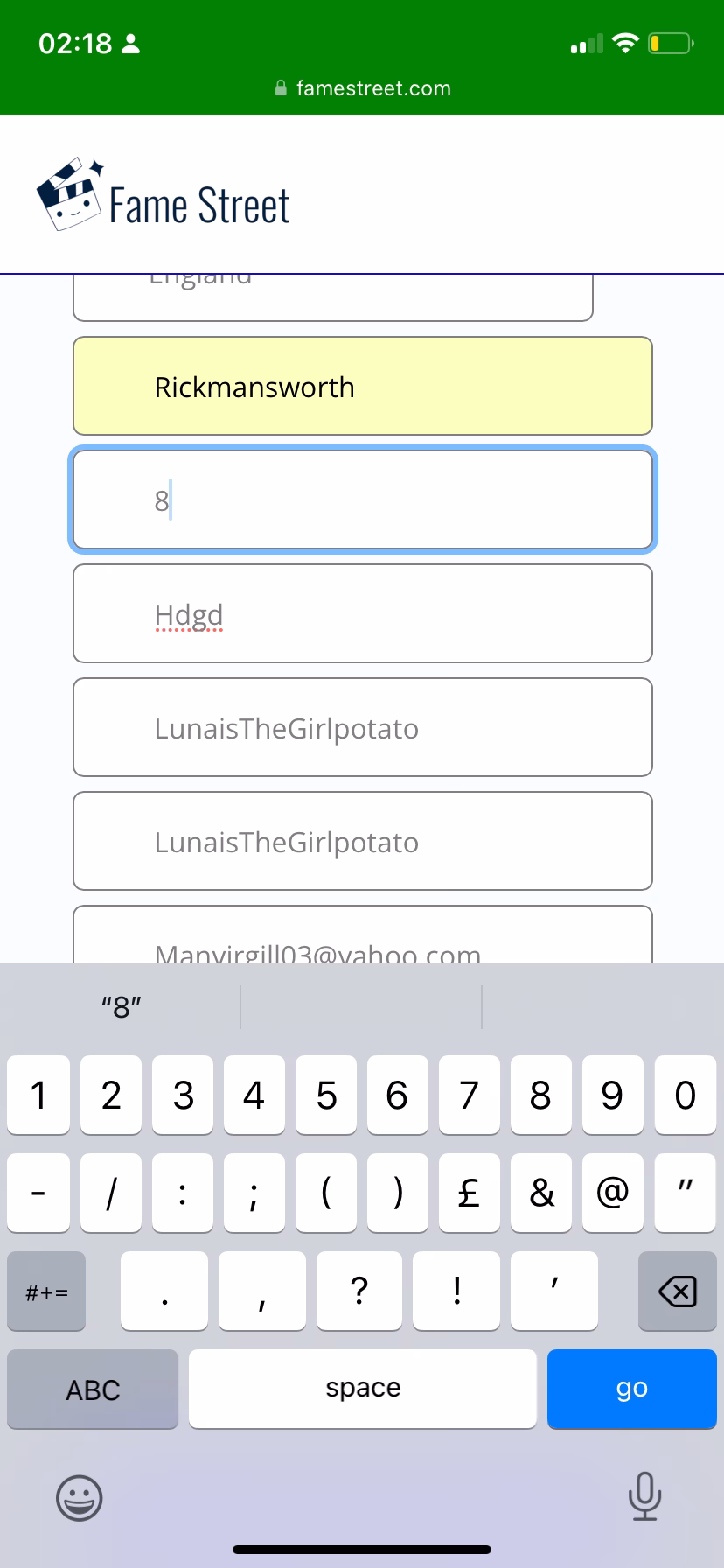Switch keyboard to ABC letters
The height and width of the screenshot is (1568, 724).
[93, 1389]
